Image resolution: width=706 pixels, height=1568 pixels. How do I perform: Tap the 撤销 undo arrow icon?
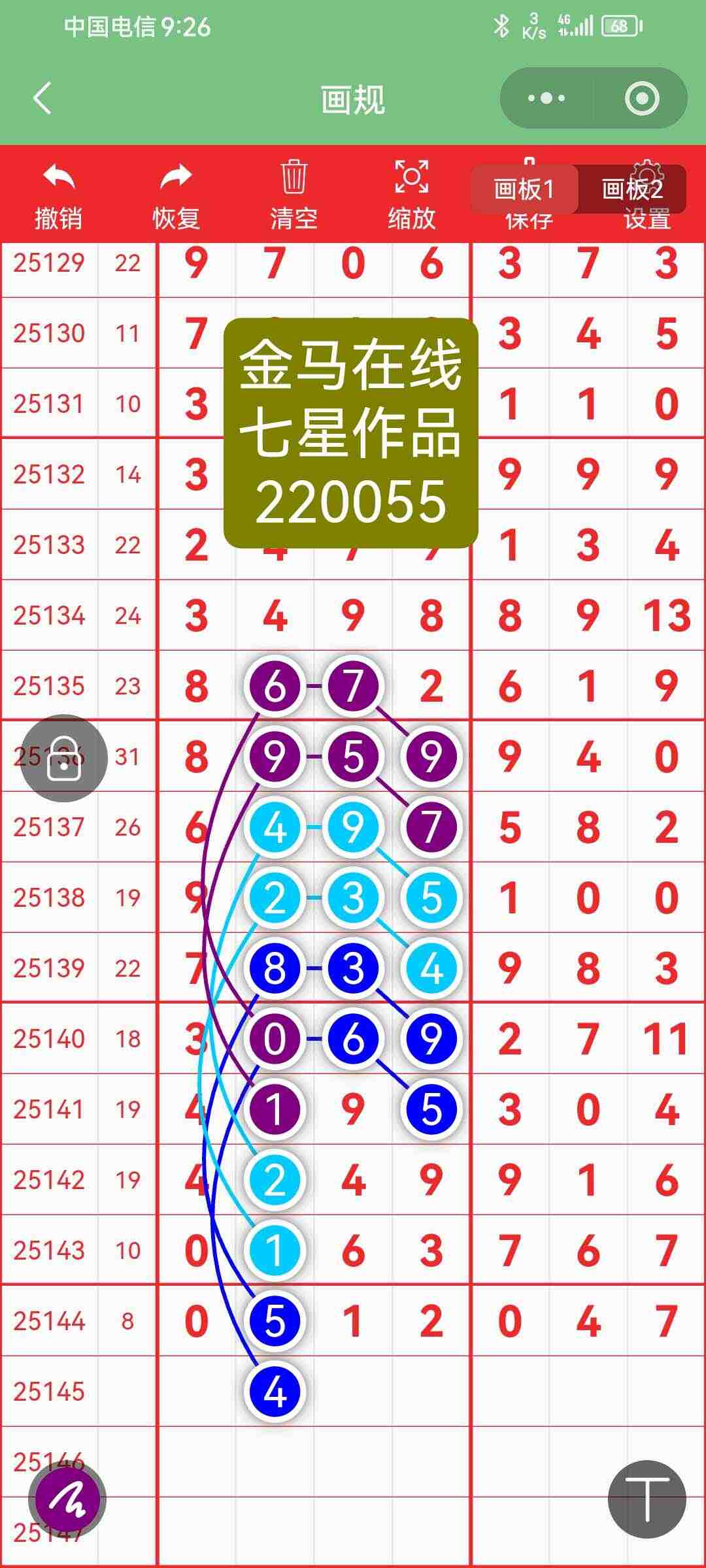(58, 178)
